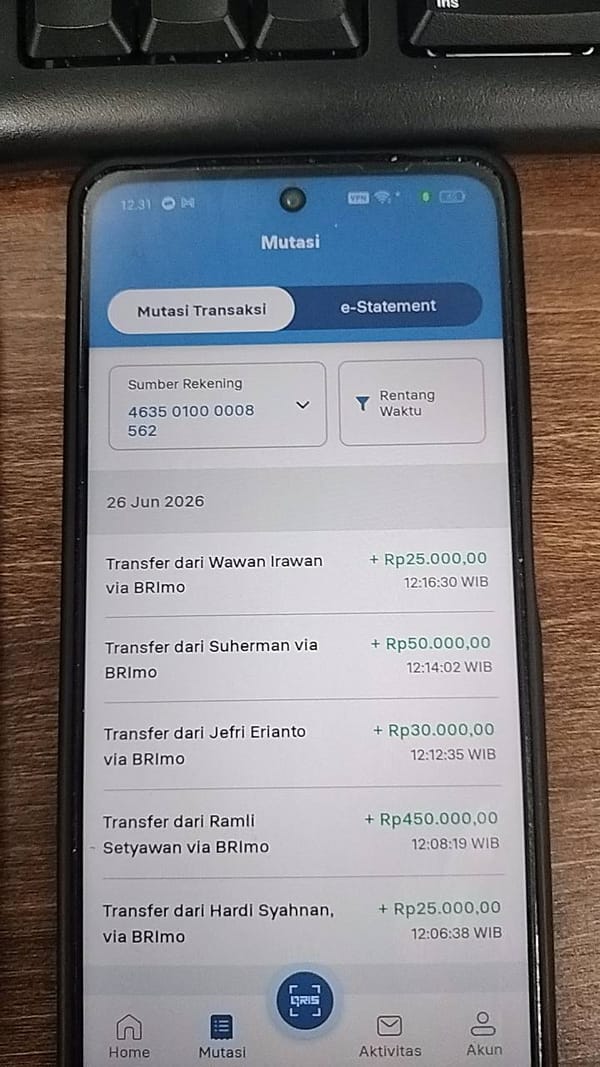Switch to the e-Statement tab
Image resolution: width=600 pixels, height=1067 pixels.
click(x=388, y=307)
